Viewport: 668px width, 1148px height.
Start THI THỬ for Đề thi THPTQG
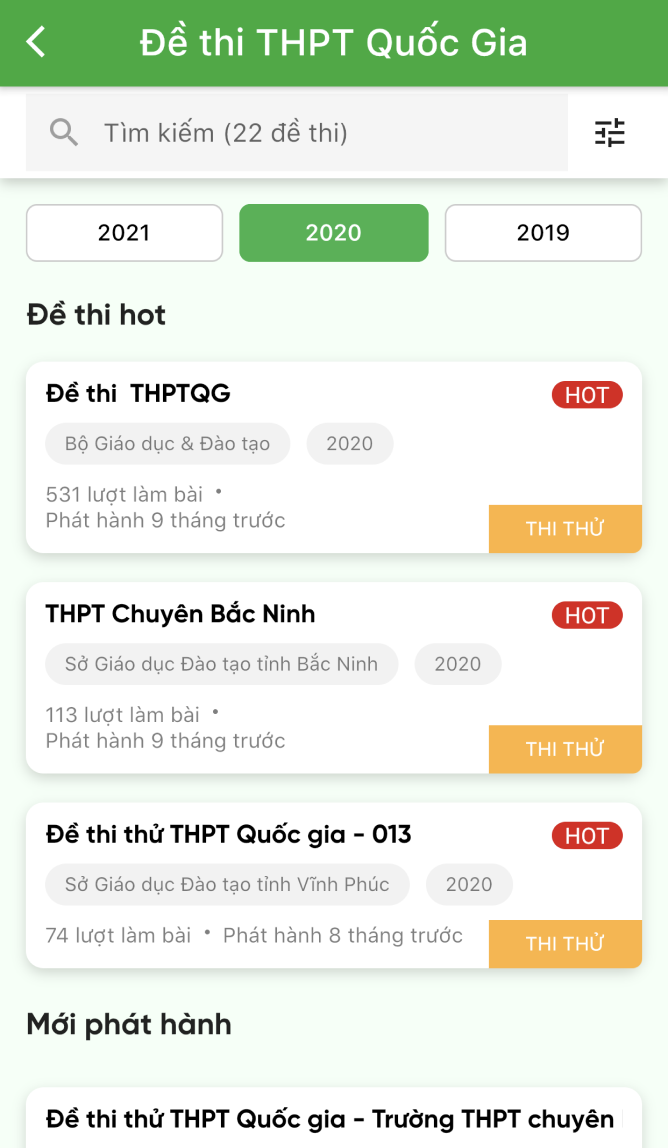point(565,529)
